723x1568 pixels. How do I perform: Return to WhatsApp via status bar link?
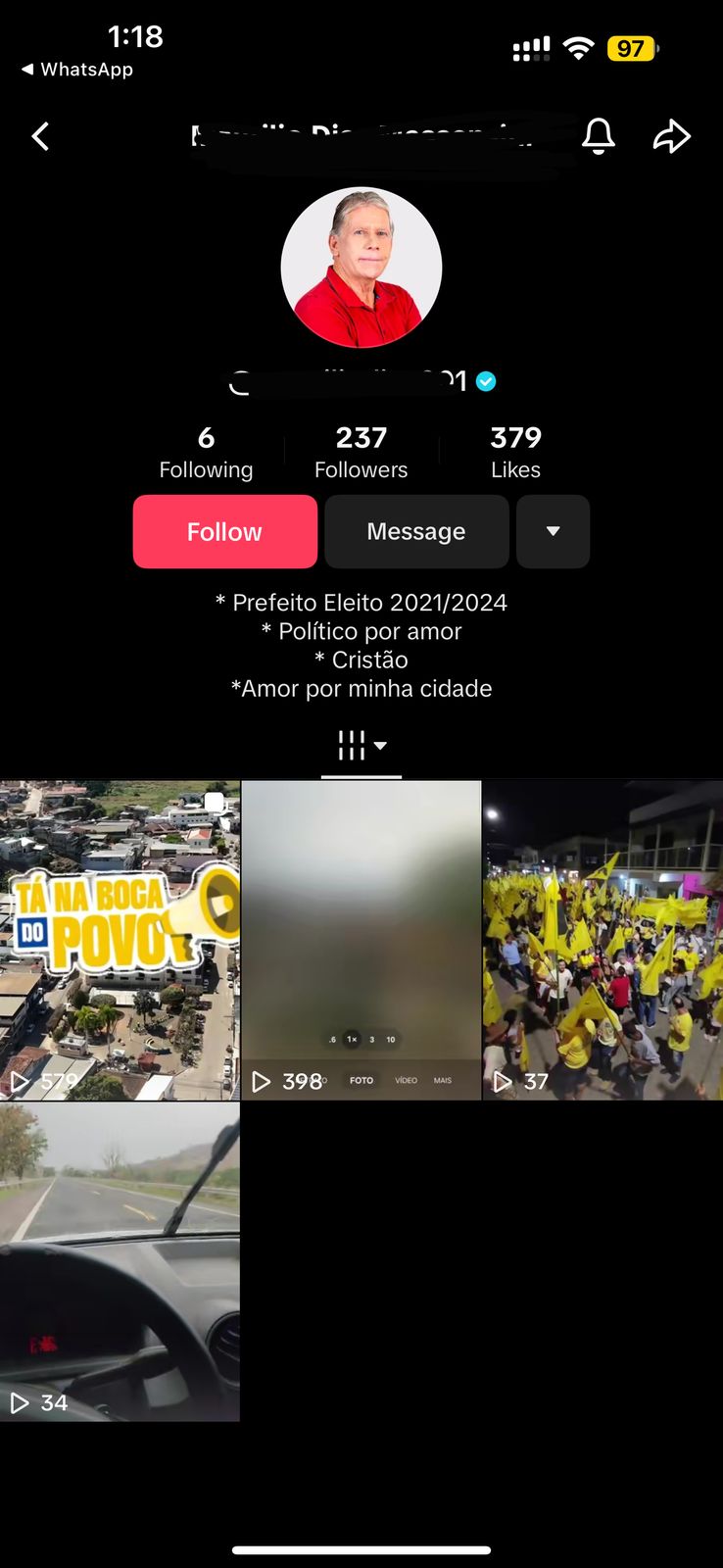[77, 70]
